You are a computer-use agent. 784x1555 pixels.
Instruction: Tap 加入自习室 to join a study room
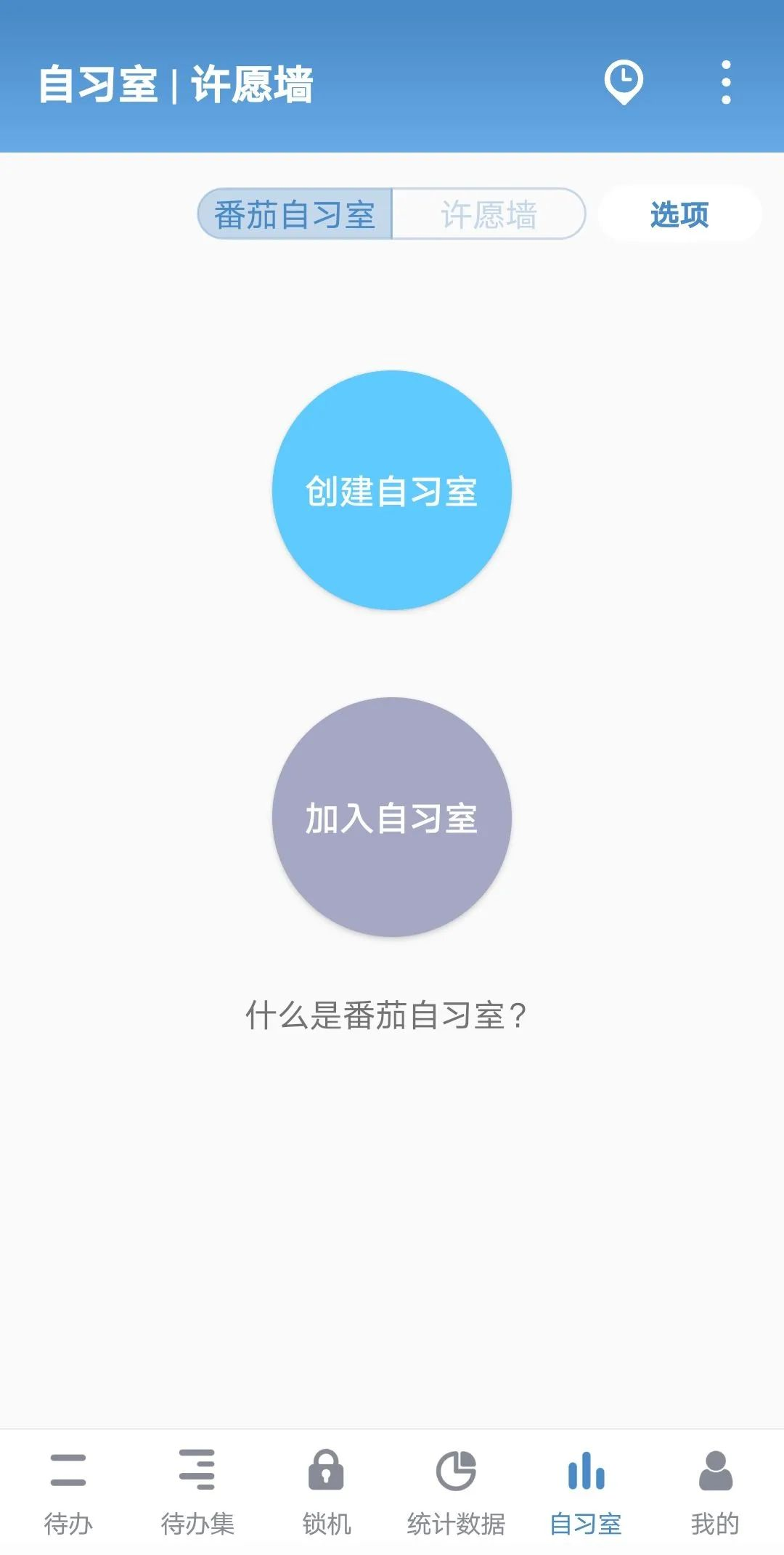[392, 817]
